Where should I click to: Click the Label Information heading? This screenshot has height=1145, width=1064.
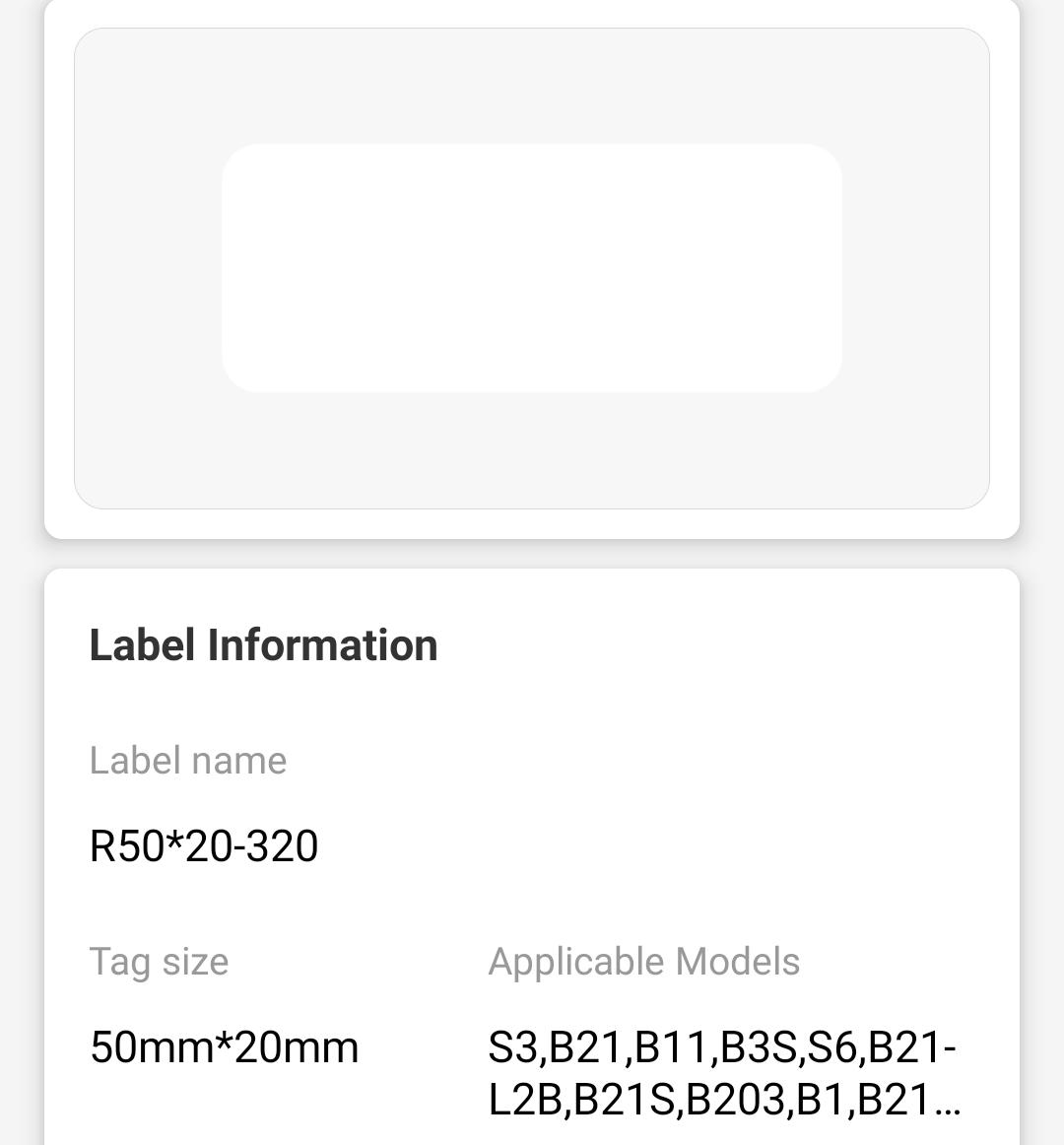(264, 644)
